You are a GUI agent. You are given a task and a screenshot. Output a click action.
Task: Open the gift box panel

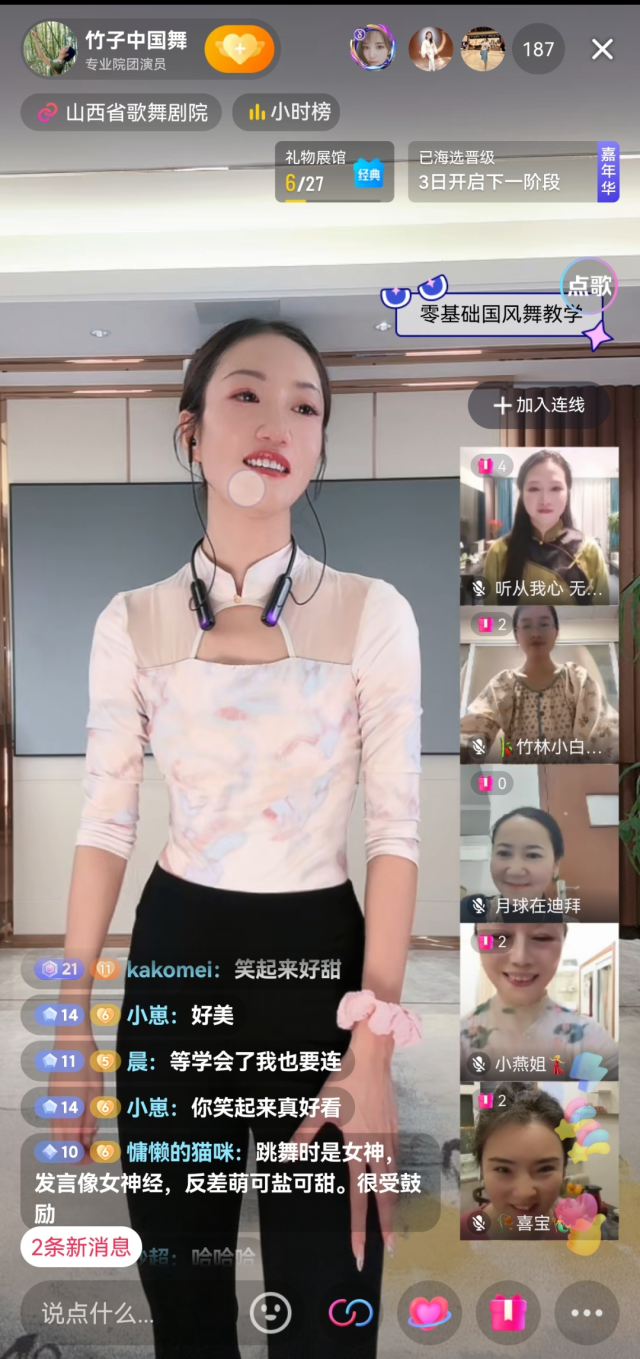tap(508, 1313)
